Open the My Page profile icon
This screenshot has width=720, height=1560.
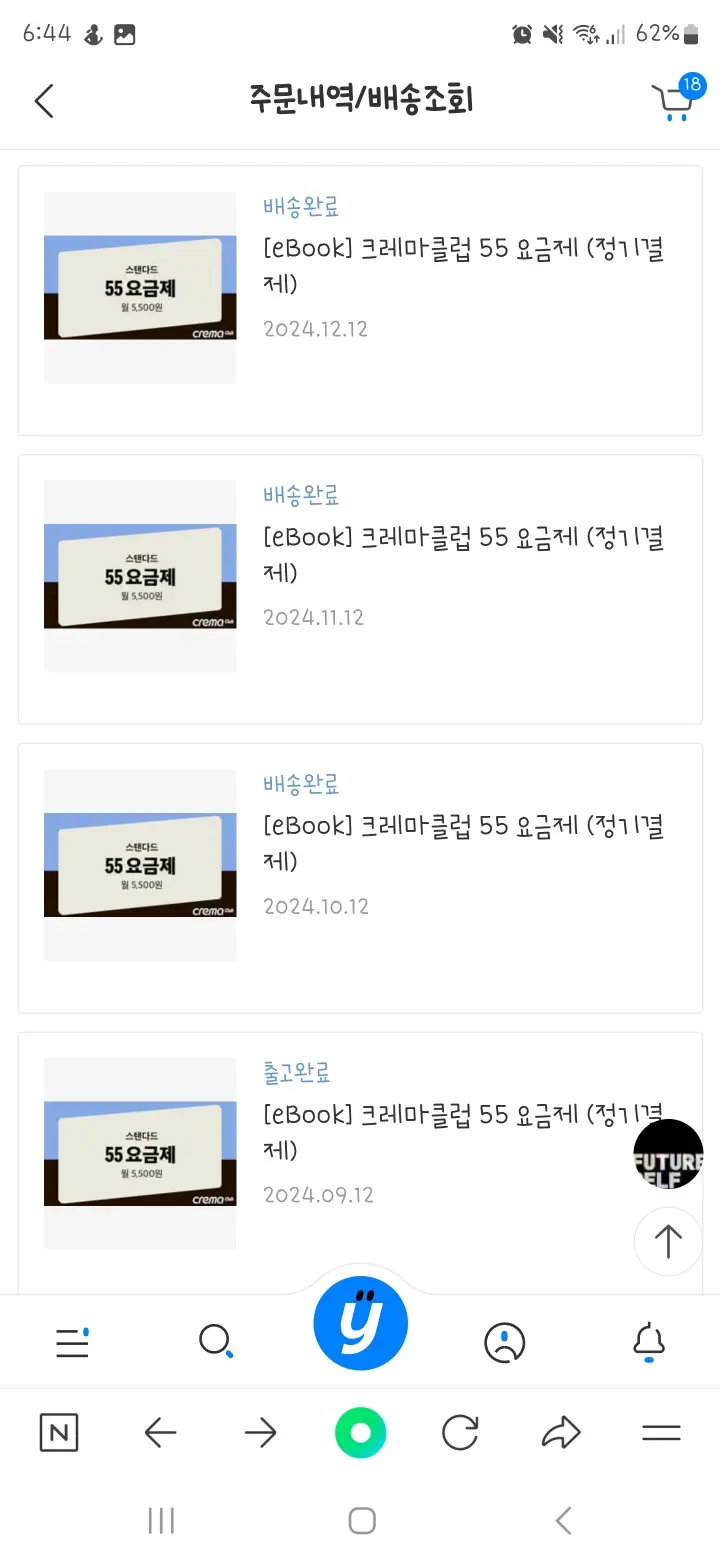click(505, 1342)
